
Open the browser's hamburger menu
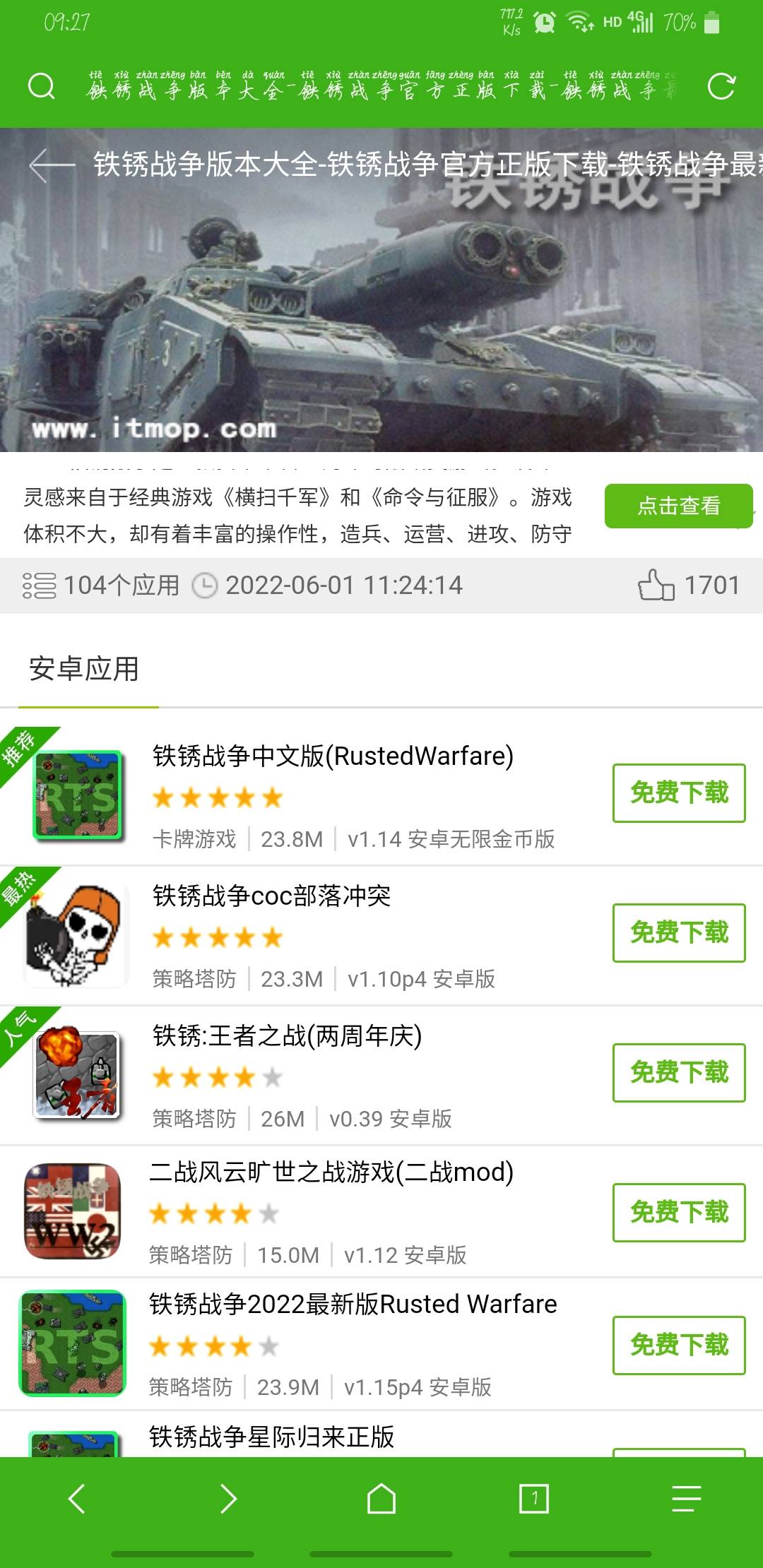(x=686, y=1498)
